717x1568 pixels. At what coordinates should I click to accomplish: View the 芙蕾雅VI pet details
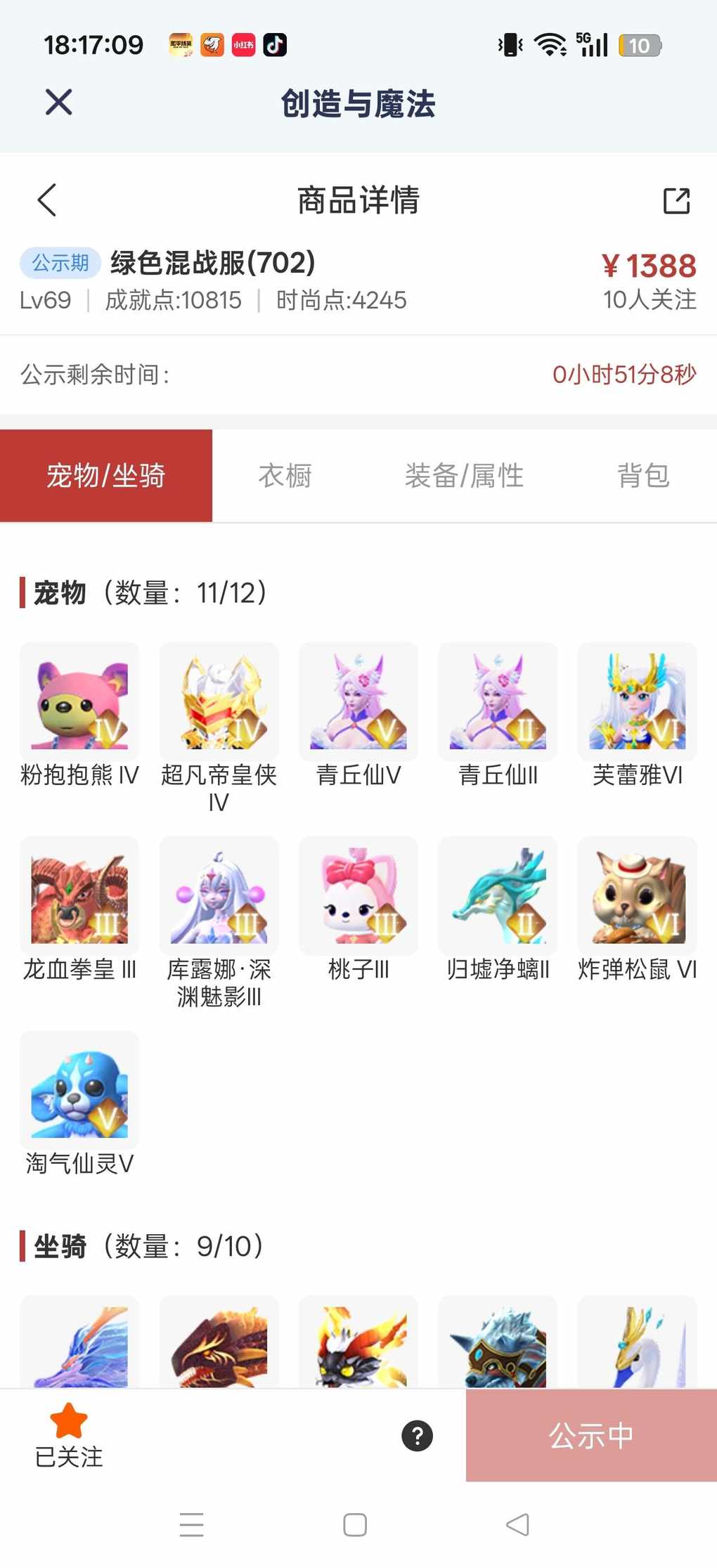(638, 701)
